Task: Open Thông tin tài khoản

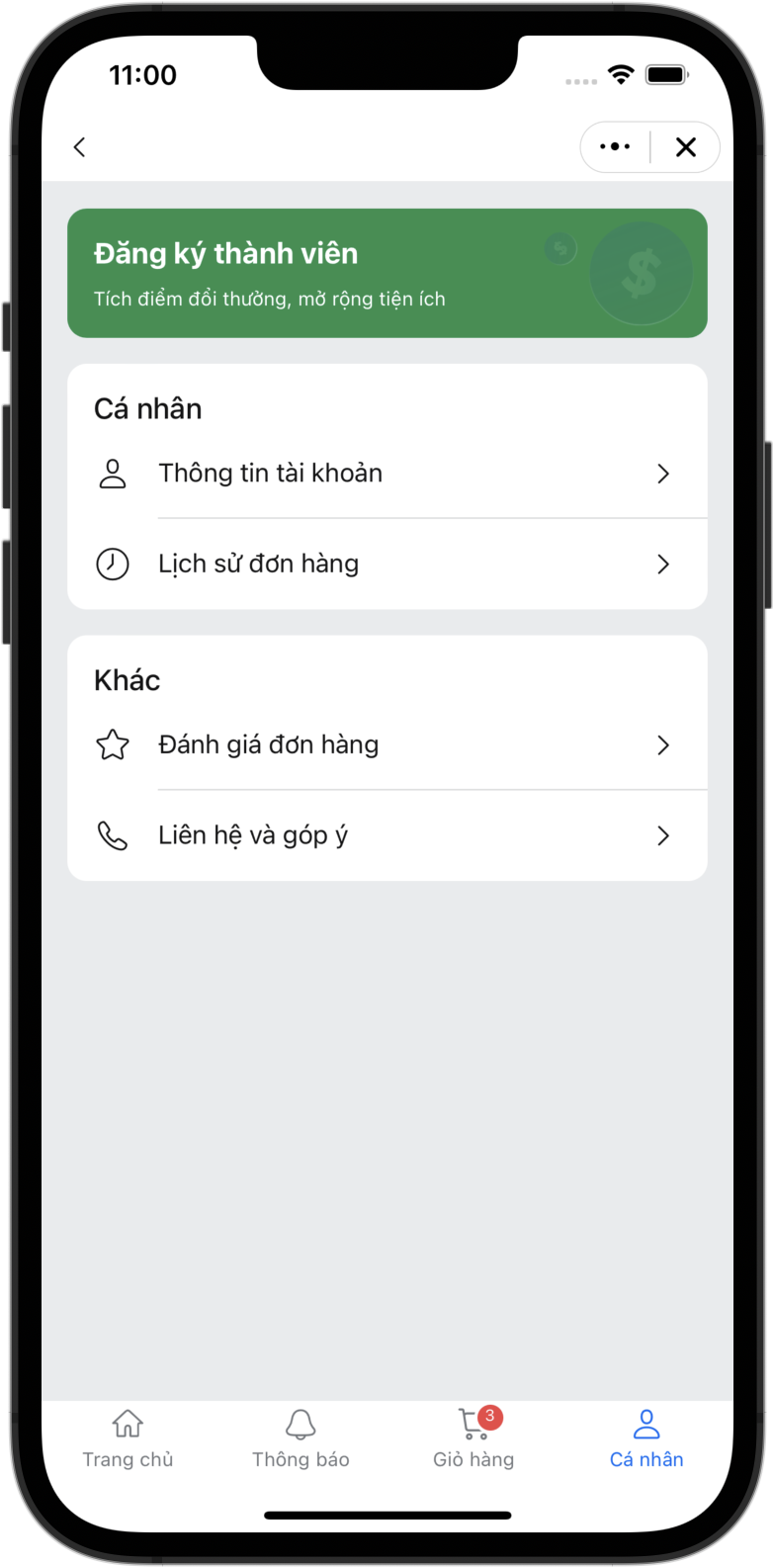Action: (x=387, y=474)
